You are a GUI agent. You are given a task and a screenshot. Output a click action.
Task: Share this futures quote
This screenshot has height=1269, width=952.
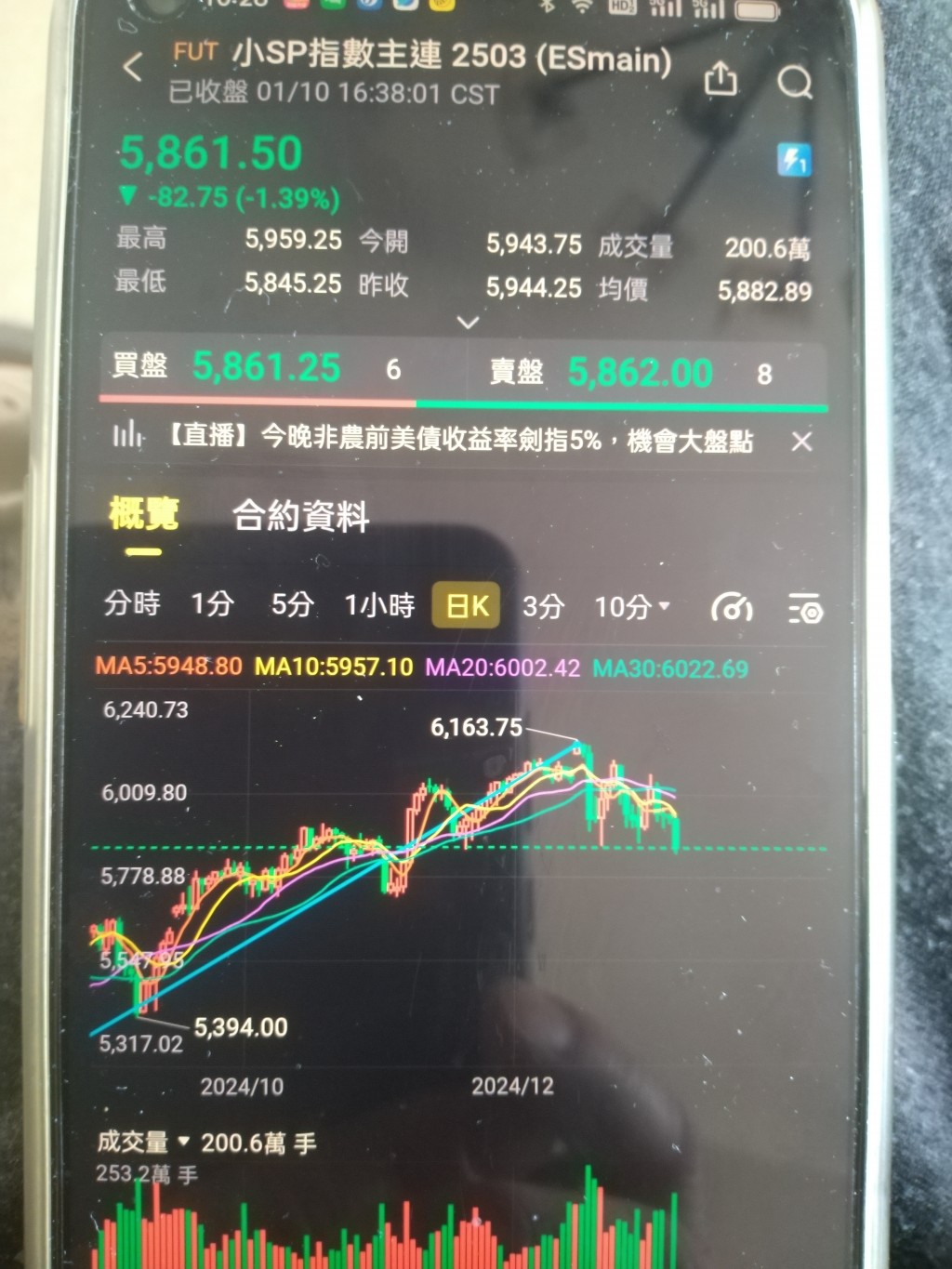pos(721,80)
